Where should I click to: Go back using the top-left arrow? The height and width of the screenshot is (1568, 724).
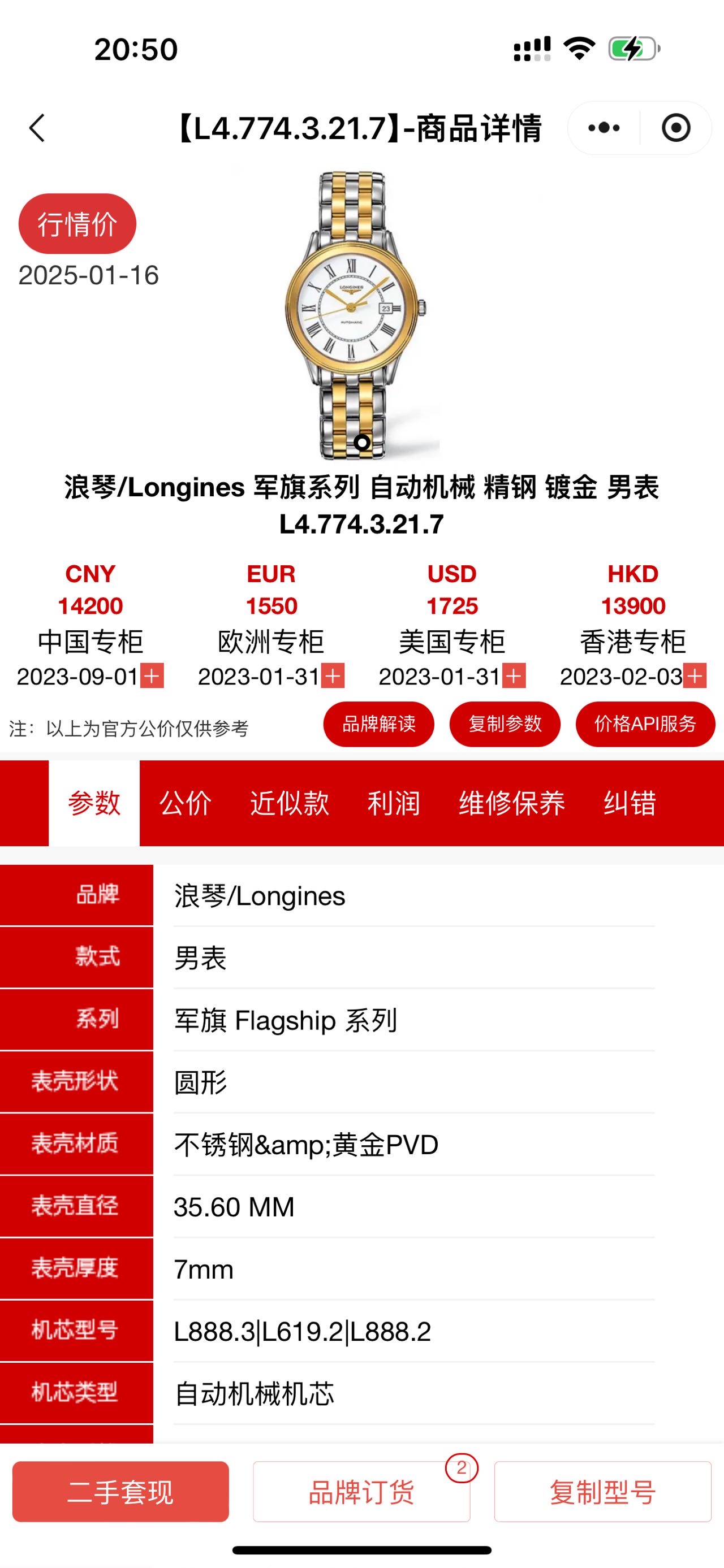(x=38, y=128)
